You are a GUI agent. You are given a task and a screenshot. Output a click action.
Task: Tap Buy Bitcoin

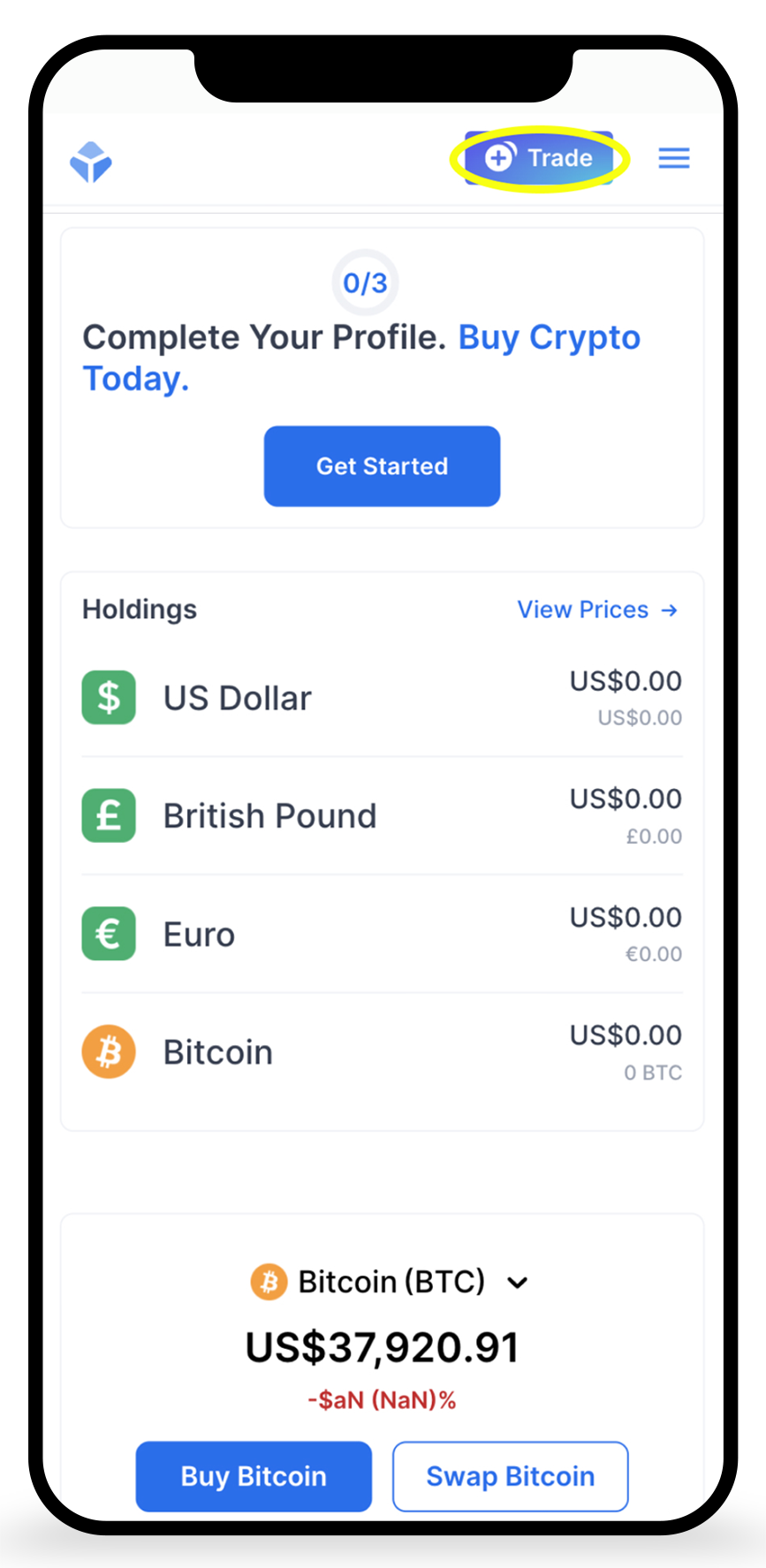[x=254, y=1476]
